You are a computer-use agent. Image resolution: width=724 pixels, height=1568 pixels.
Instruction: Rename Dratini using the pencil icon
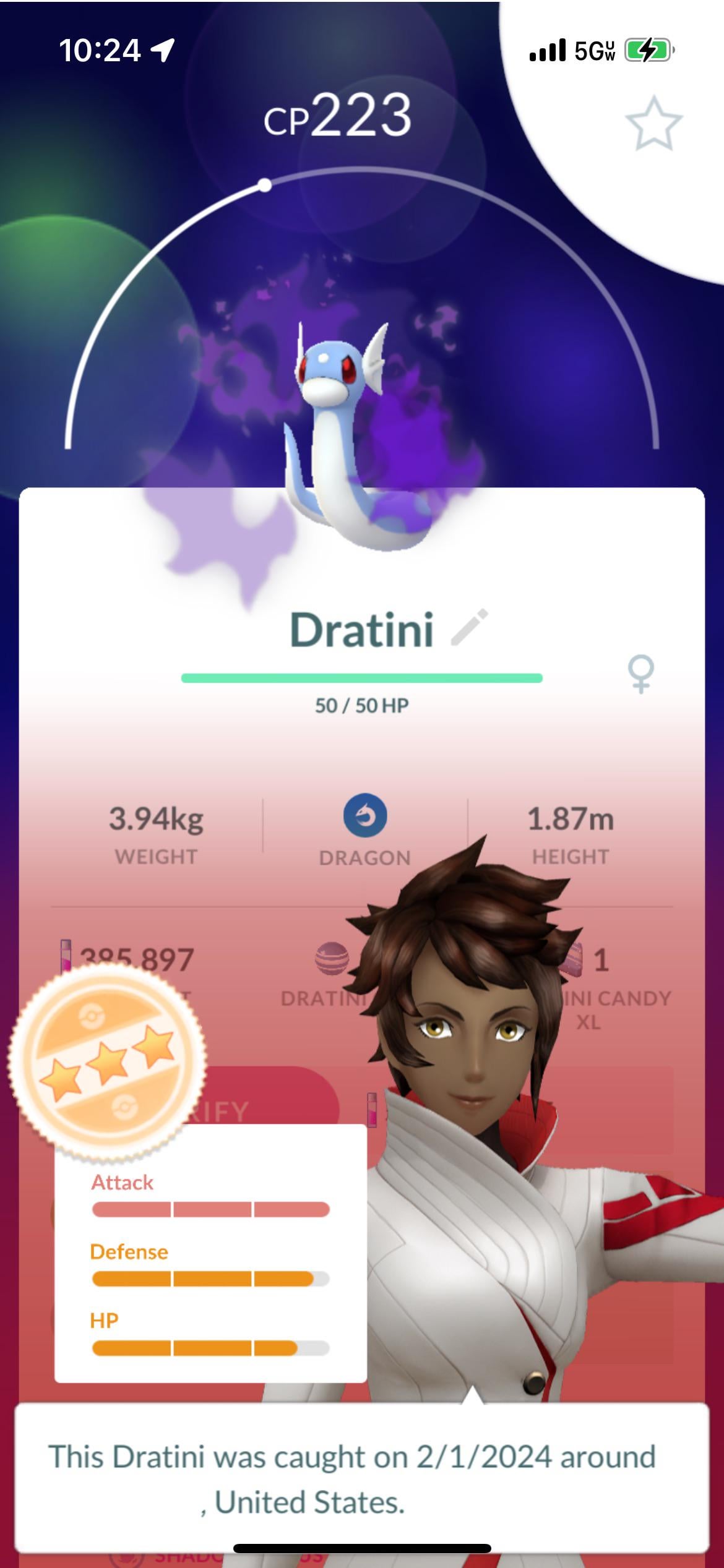(x=470, y=627)
